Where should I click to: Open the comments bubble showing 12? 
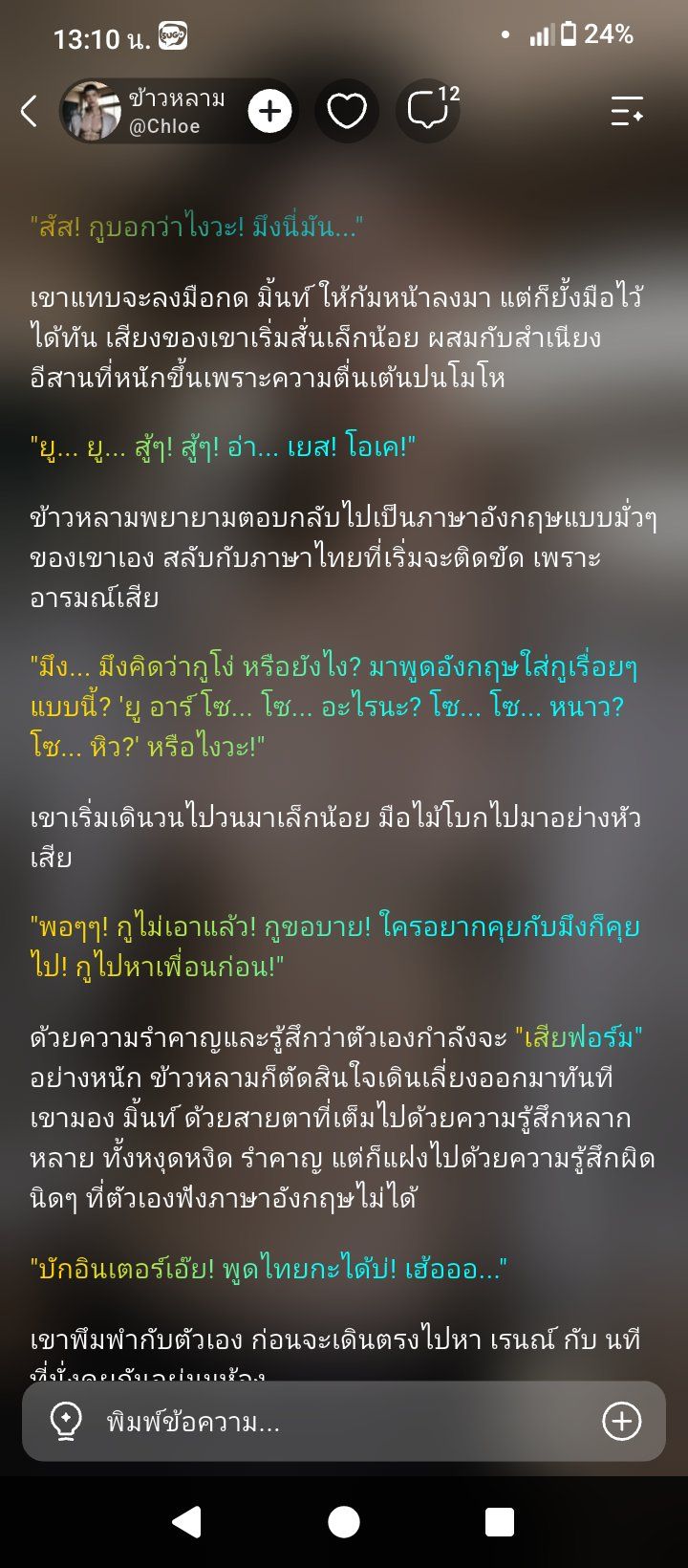click(429, 111)
